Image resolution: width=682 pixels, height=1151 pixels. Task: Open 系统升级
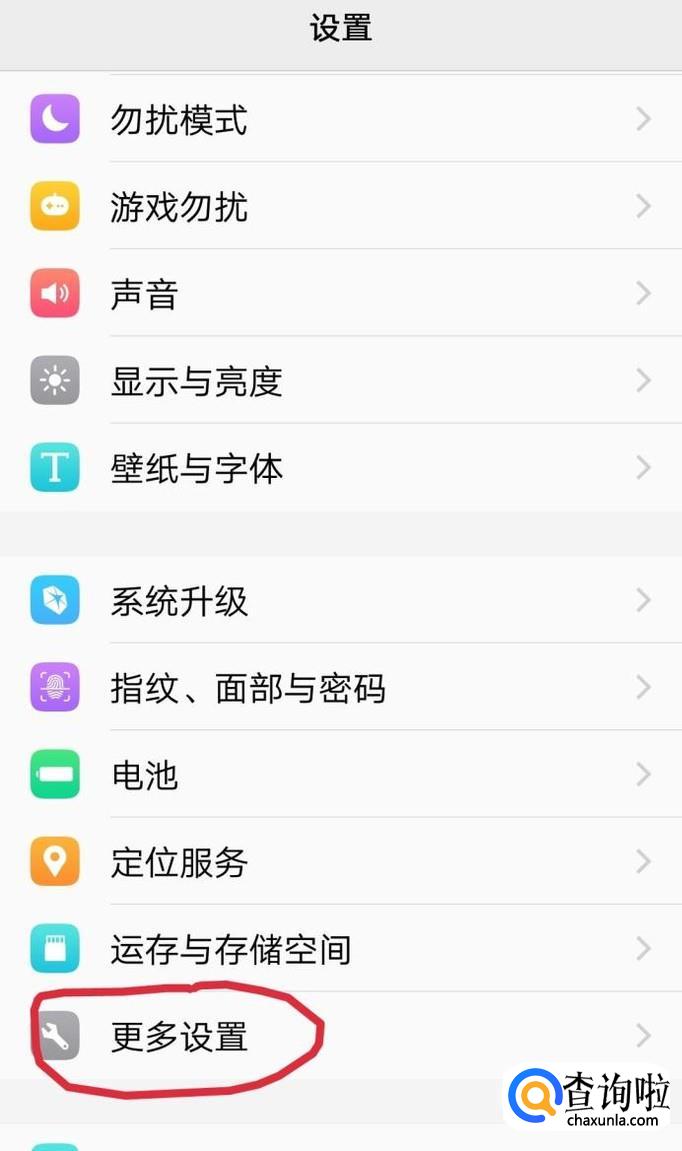180,602
